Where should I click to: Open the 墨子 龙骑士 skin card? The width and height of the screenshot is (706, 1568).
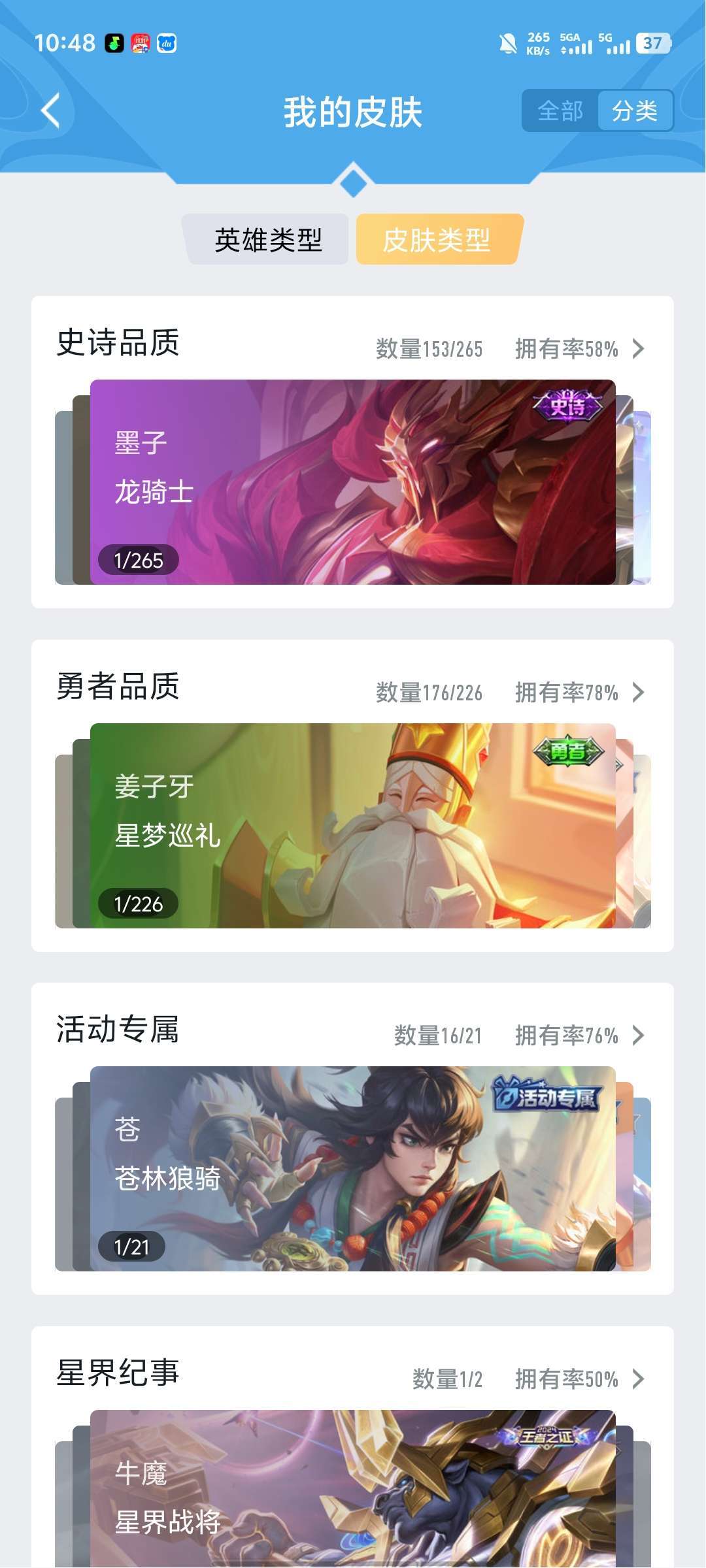point(353,482)
